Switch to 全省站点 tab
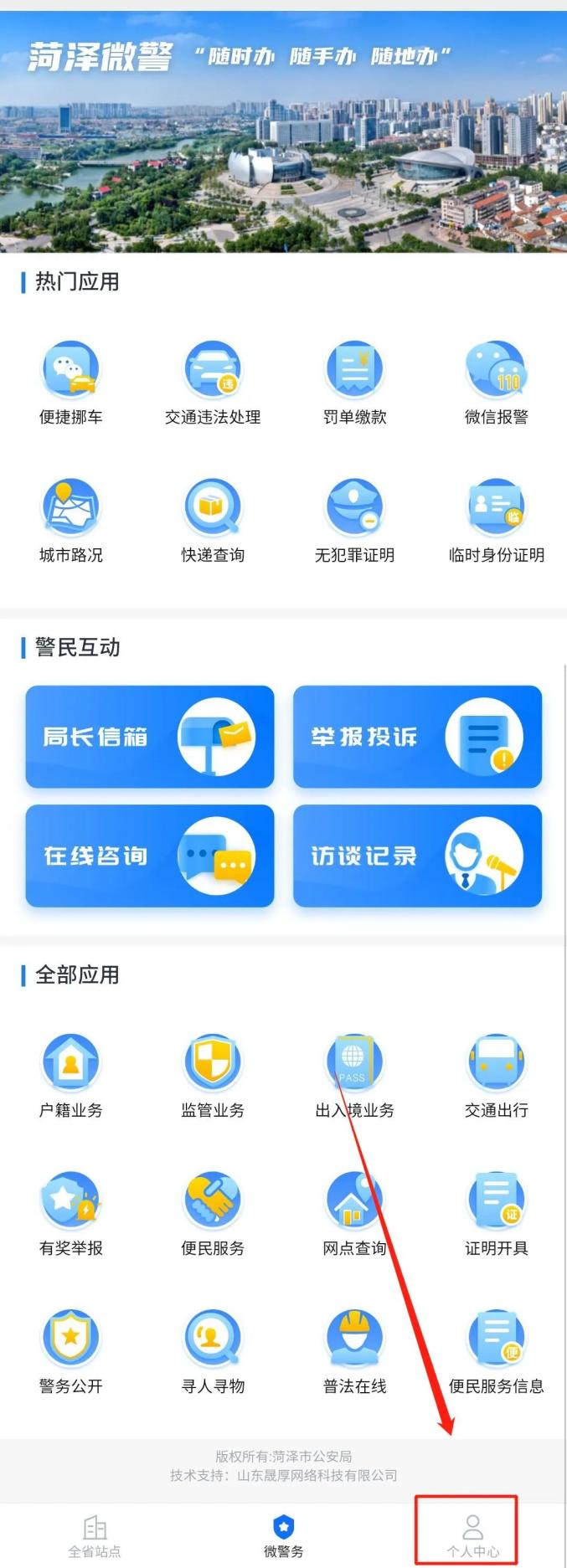567x1568 pixels. tap(95, 1536)
